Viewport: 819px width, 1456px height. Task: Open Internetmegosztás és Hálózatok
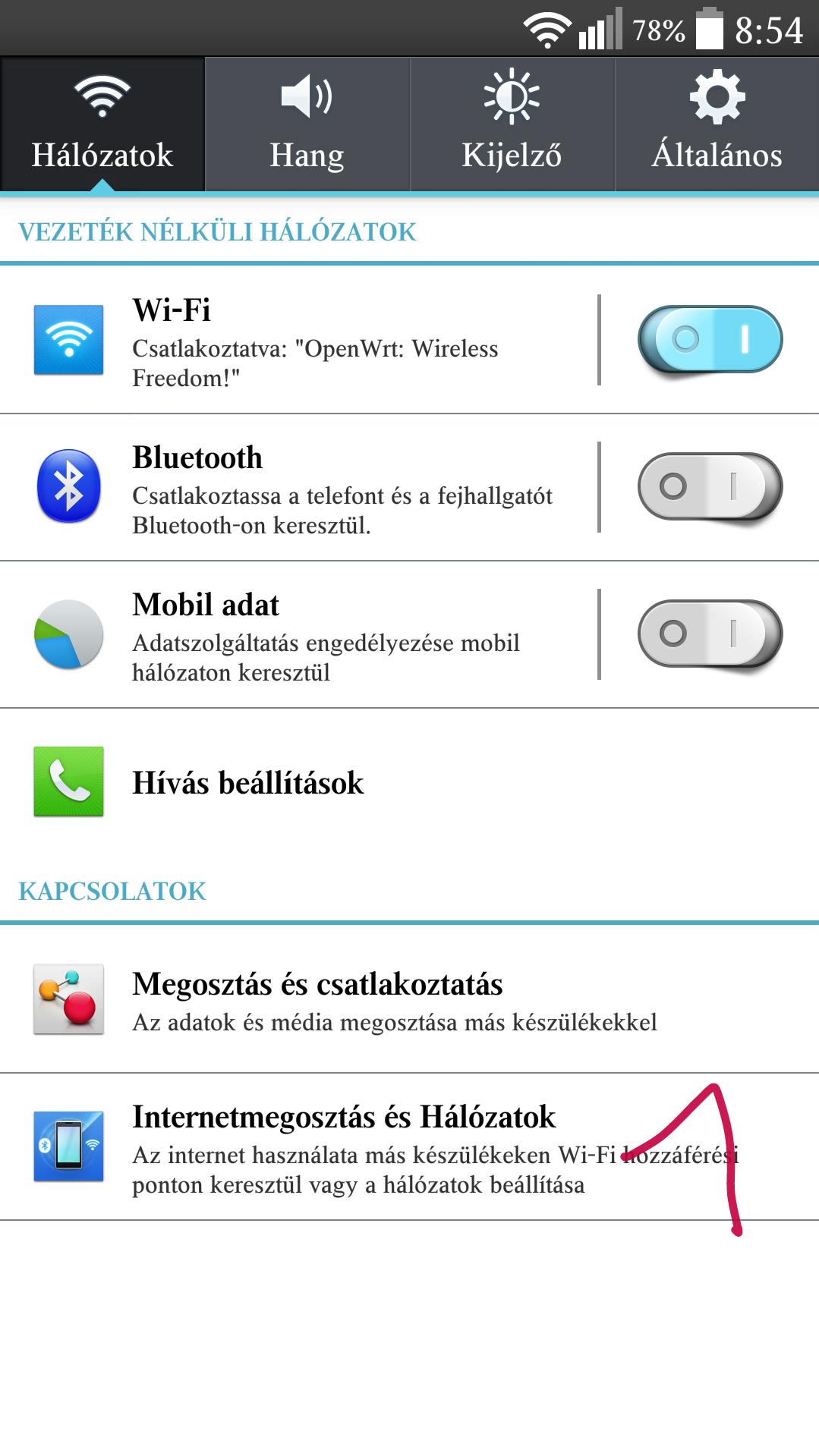(x=409, y=1146)
